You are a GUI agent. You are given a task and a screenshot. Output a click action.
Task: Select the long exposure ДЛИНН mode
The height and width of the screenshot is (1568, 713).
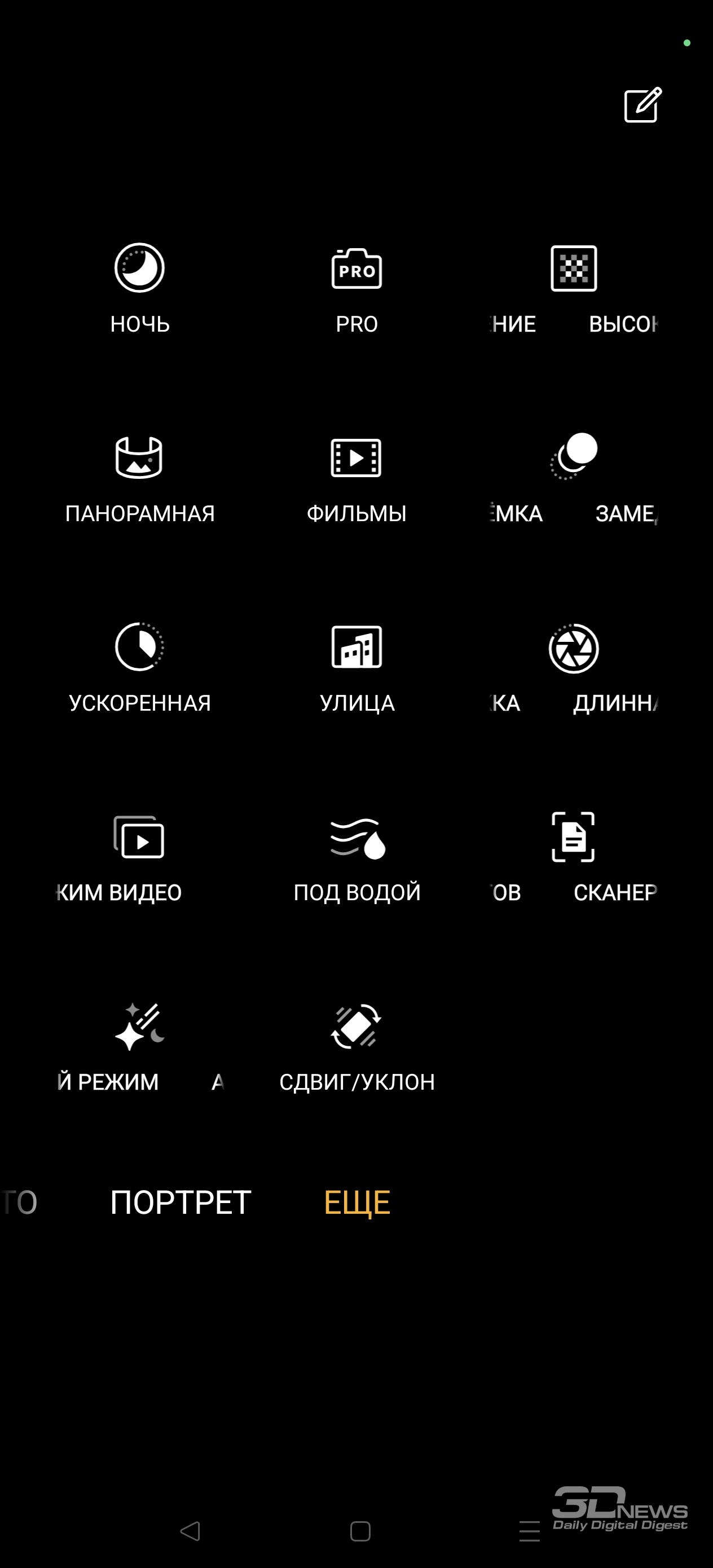coord(574,668)
